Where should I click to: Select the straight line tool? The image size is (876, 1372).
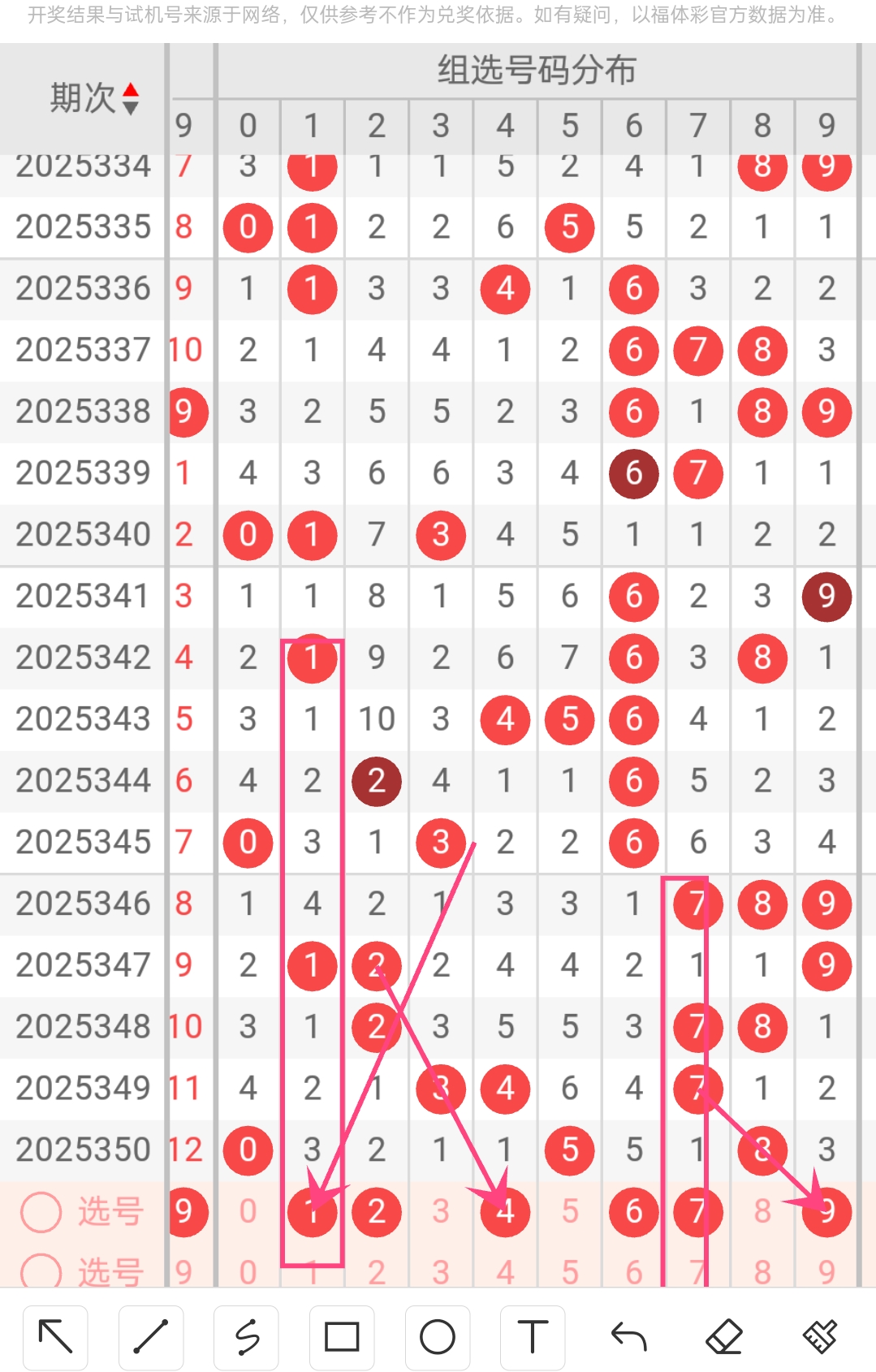(150, 1337)
